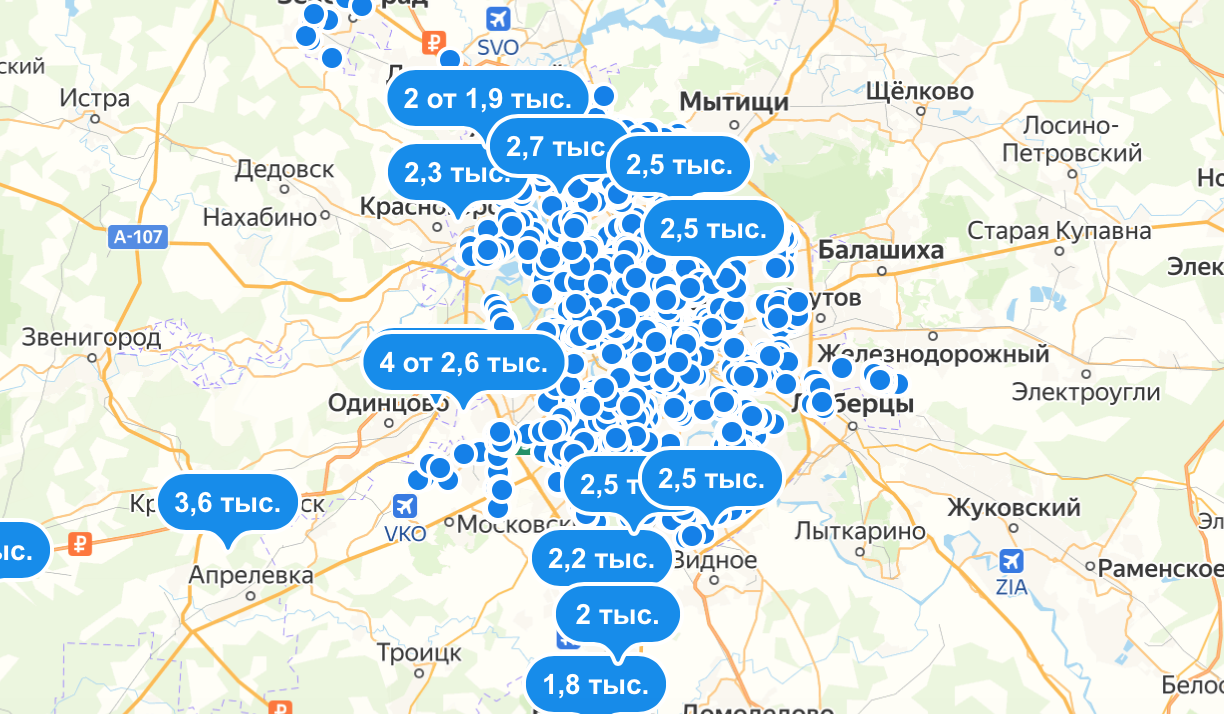Open the "4 от 2,6 тыс." cluster marker

(464, 363)
